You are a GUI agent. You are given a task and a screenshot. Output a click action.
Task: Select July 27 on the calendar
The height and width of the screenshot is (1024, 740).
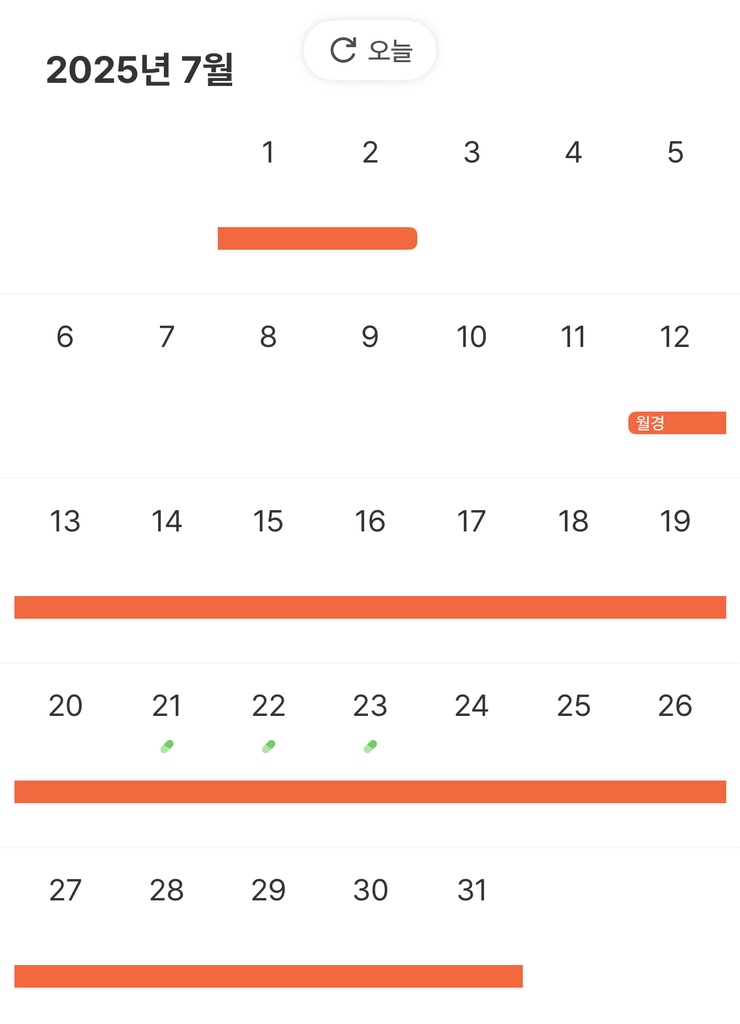coord(65,891)
